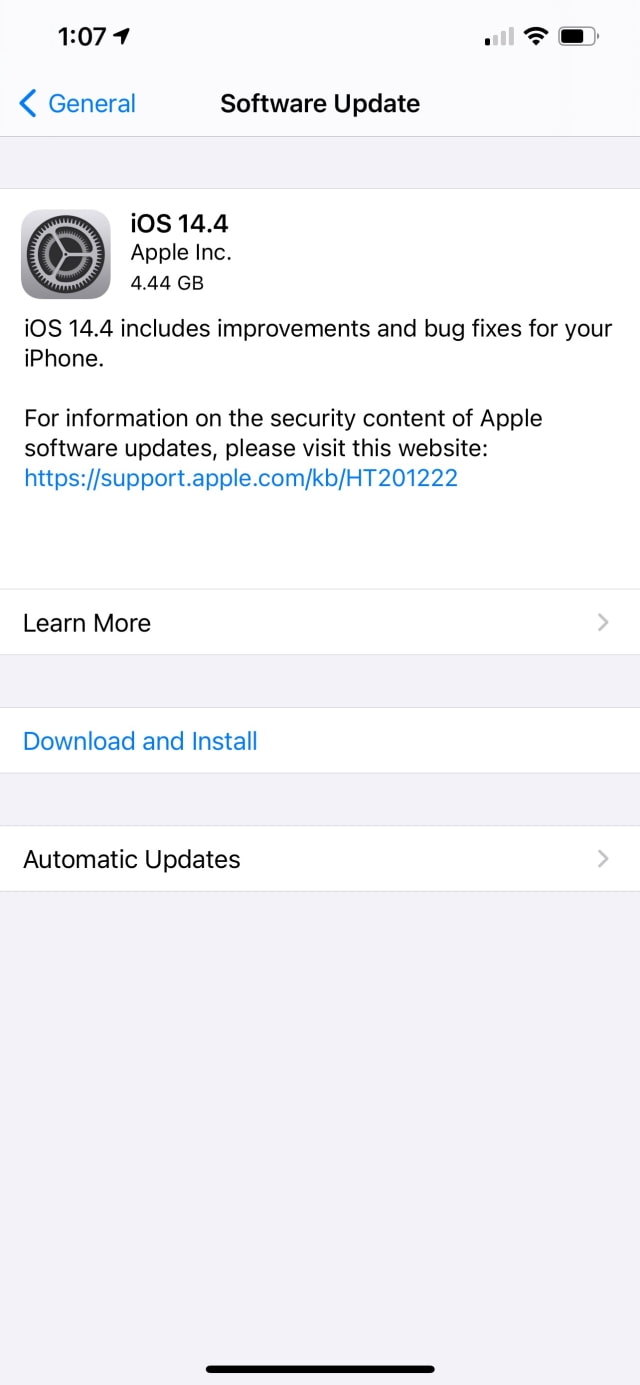
Task: Open Automatic Updates settings
Action: click(319, 859)
